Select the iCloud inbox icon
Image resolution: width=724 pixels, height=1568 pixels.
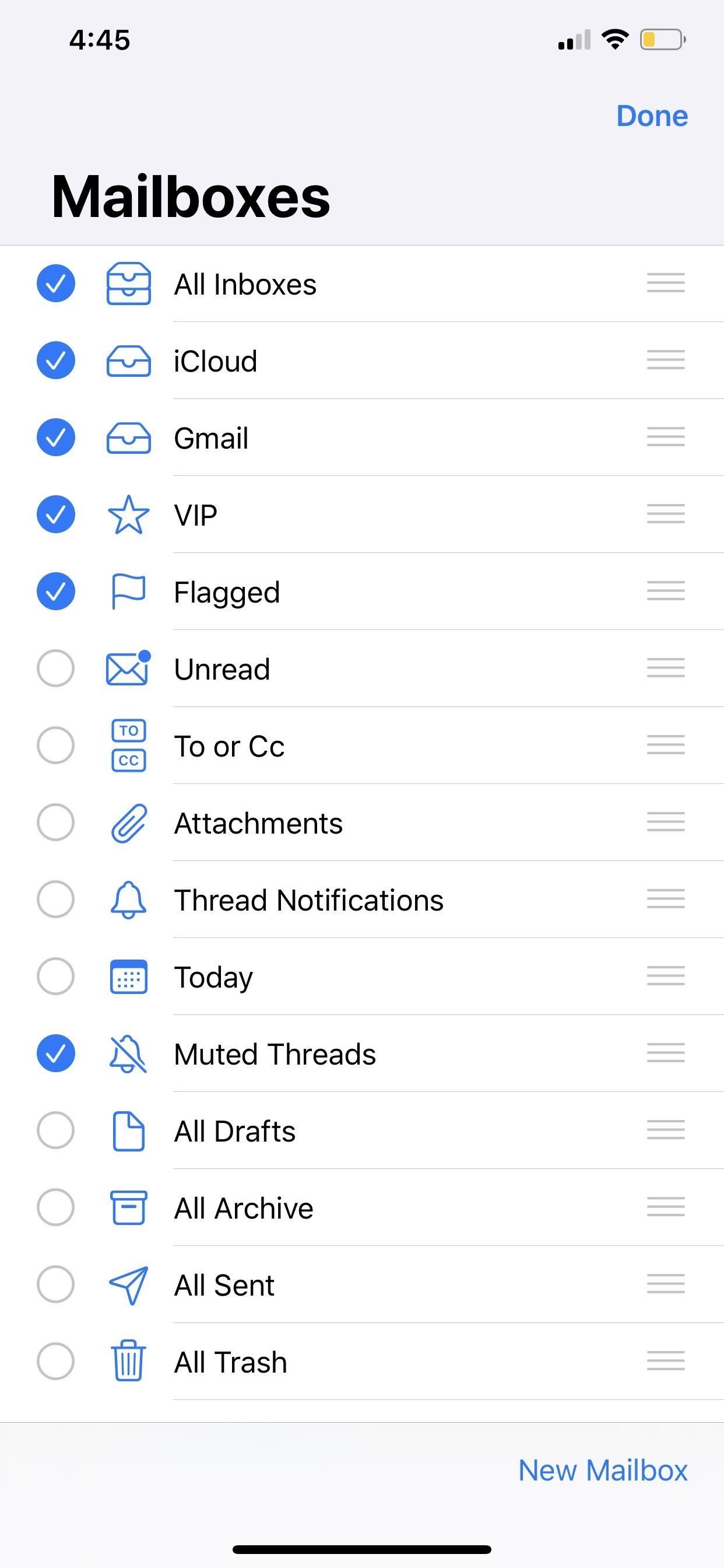coord(128,360)
